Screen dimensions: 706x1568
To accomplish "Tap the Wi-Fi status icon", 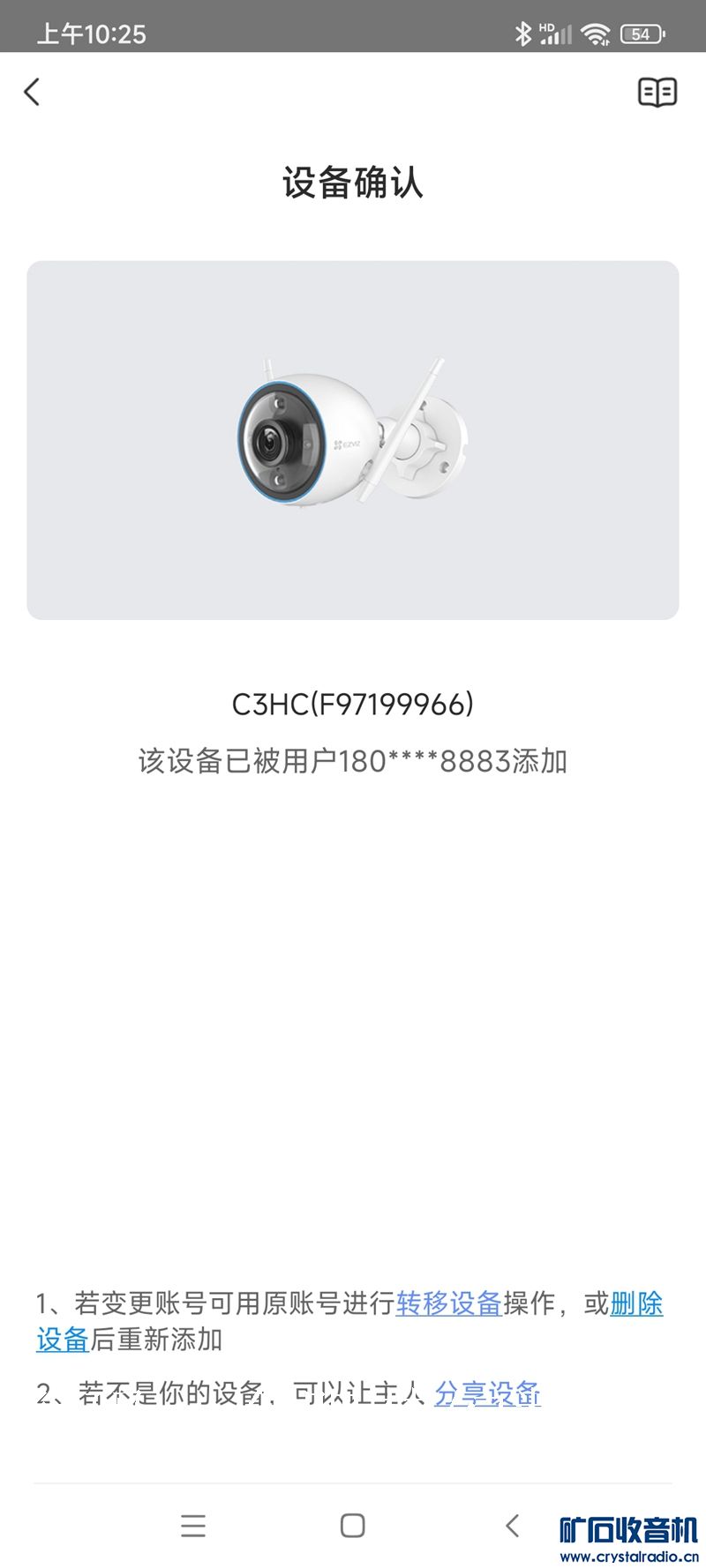I will click(596, 34).
